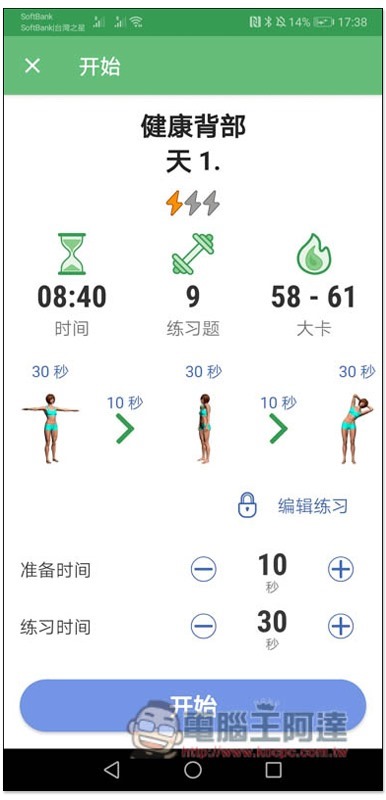The height and width of the screenshot is (800, 386).
Task: Decrease 准备时间 with the minus button
Action: 203,569
